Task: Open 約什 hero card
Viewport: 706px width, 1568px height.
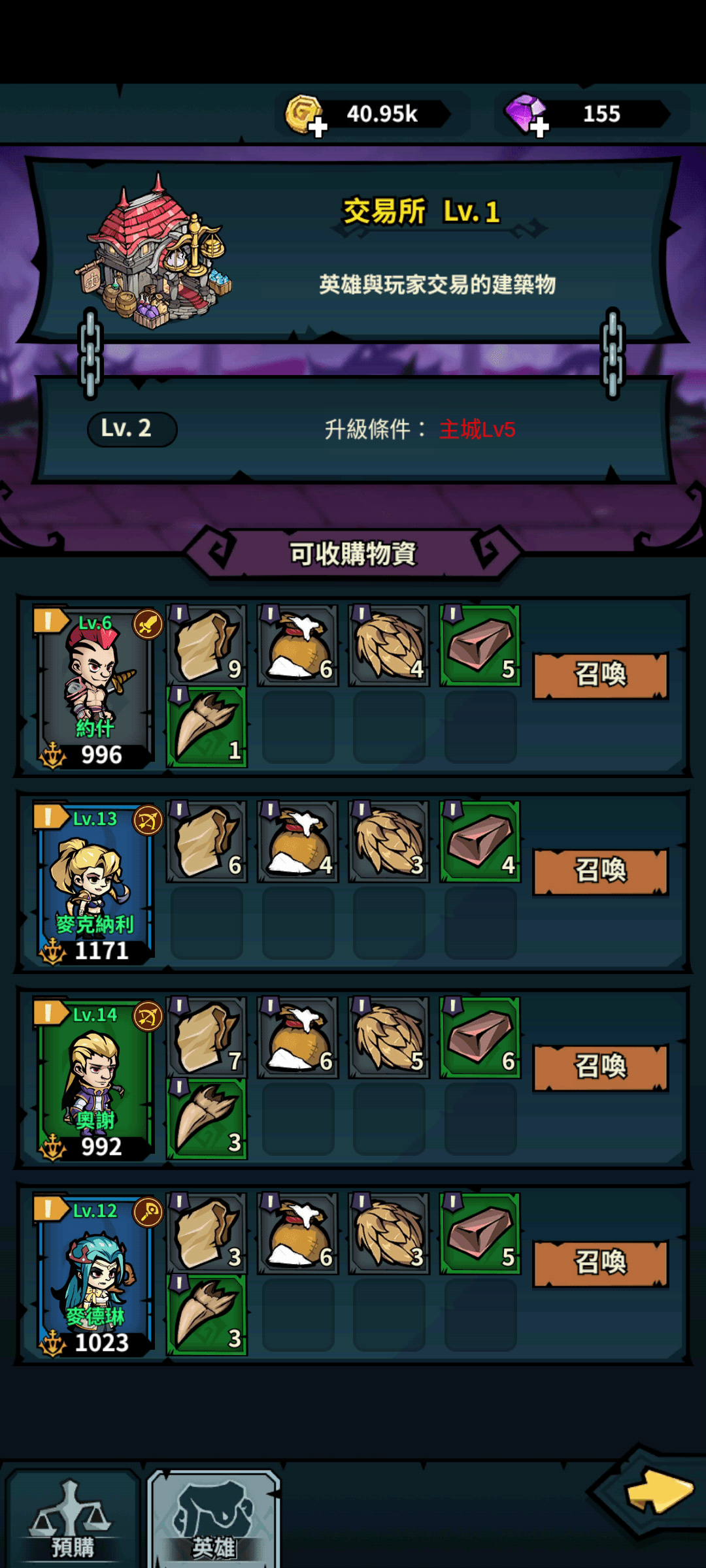Action: [x=95, y=687]
